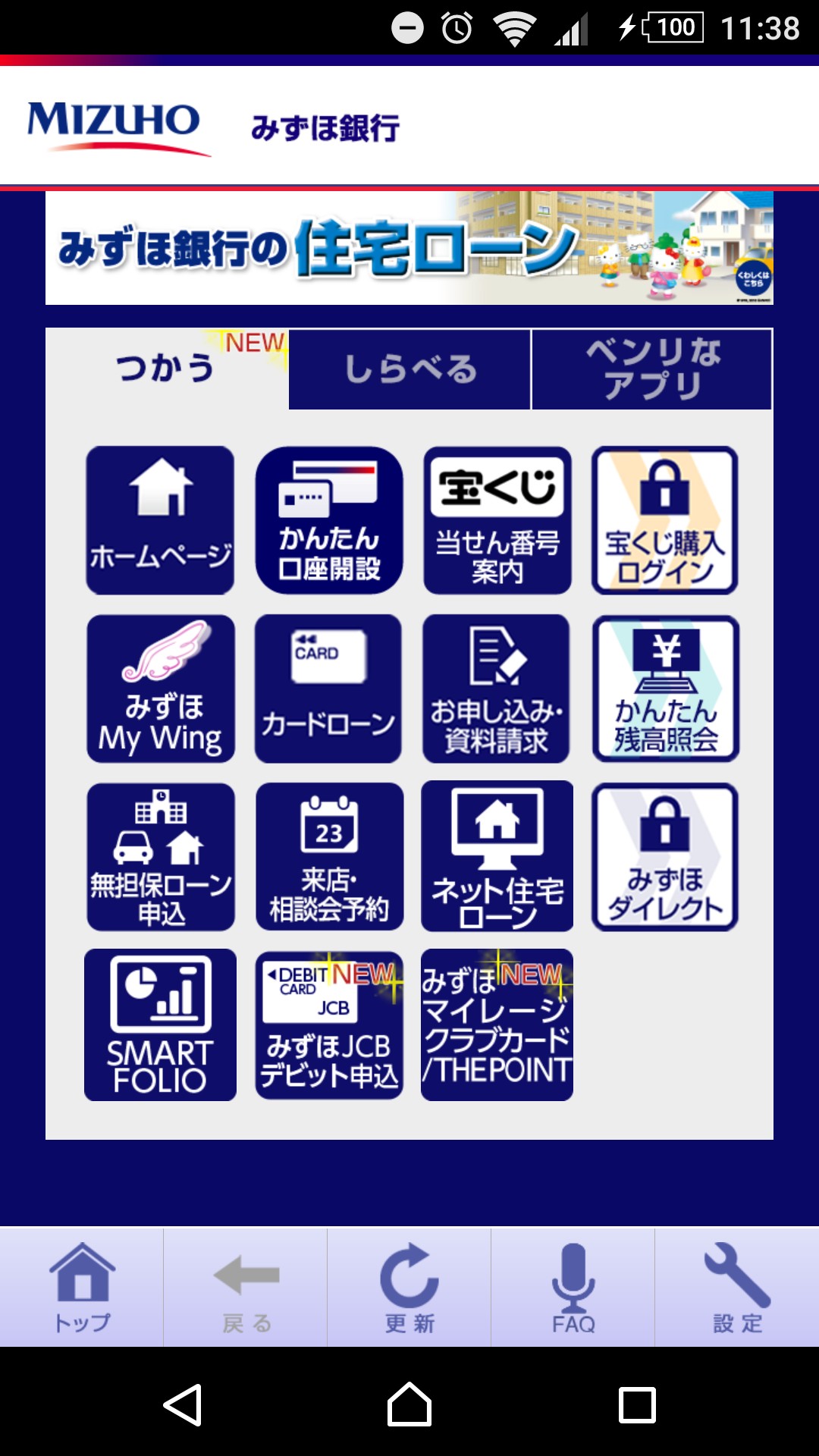Select かんたん口座開設 to open an account

pos(328,520)
